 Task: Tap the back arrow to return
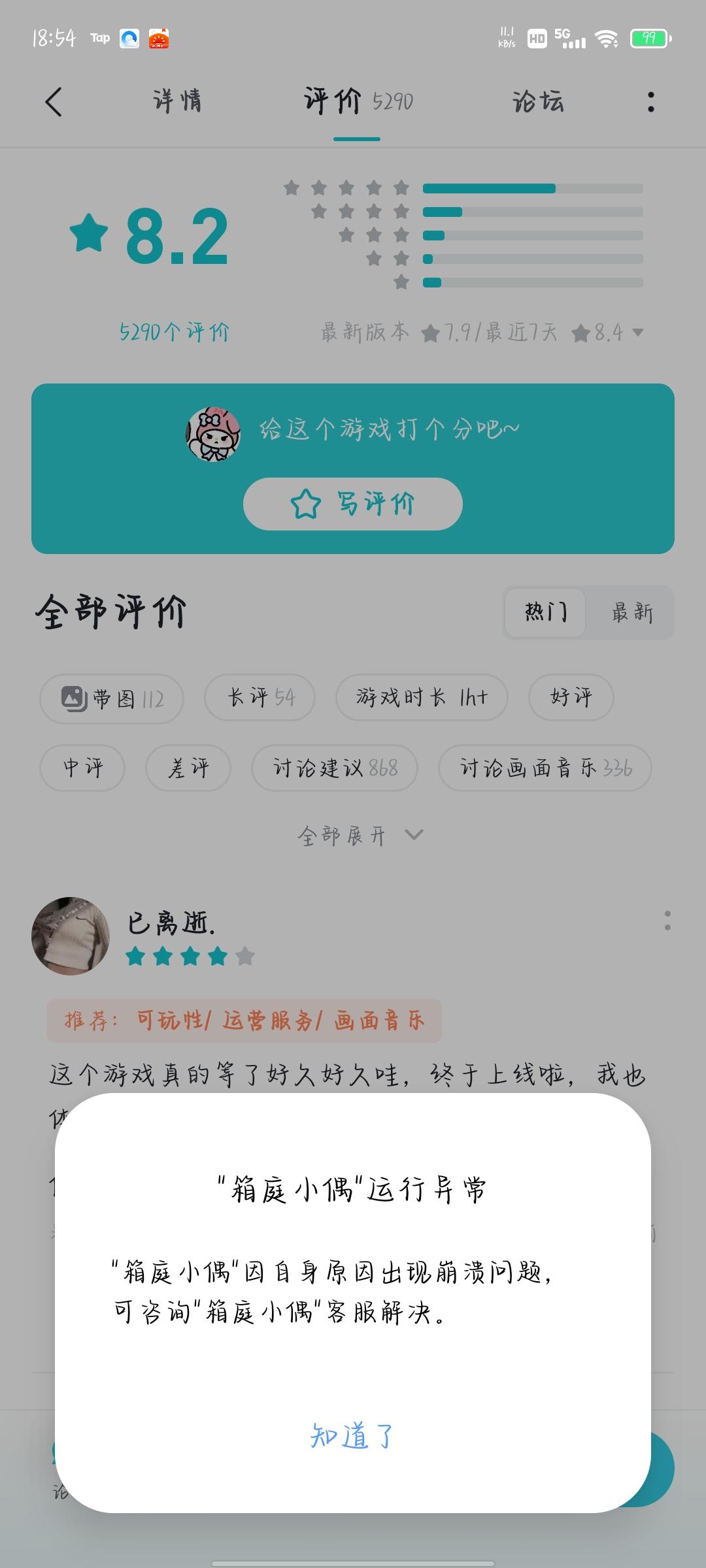tap(55, 103)
